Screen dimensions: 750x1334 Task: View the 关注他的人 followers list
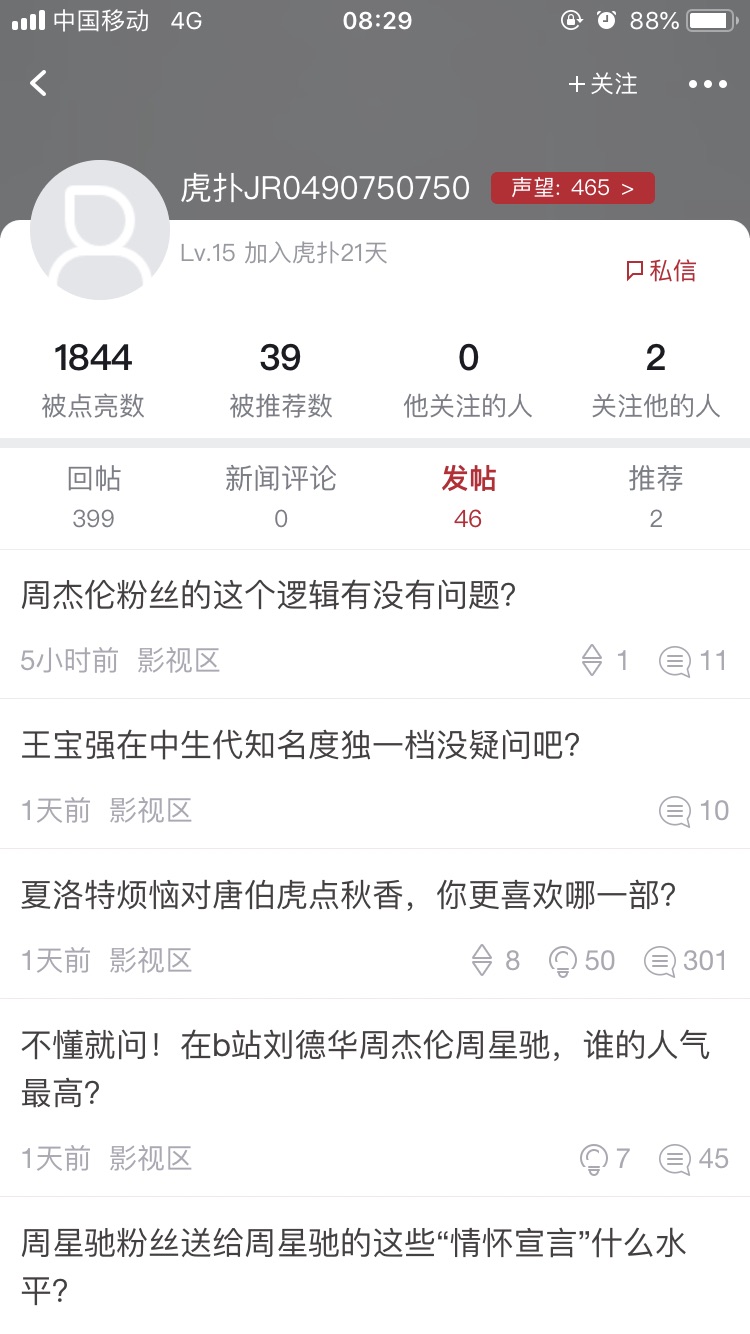tap(656, 379)
